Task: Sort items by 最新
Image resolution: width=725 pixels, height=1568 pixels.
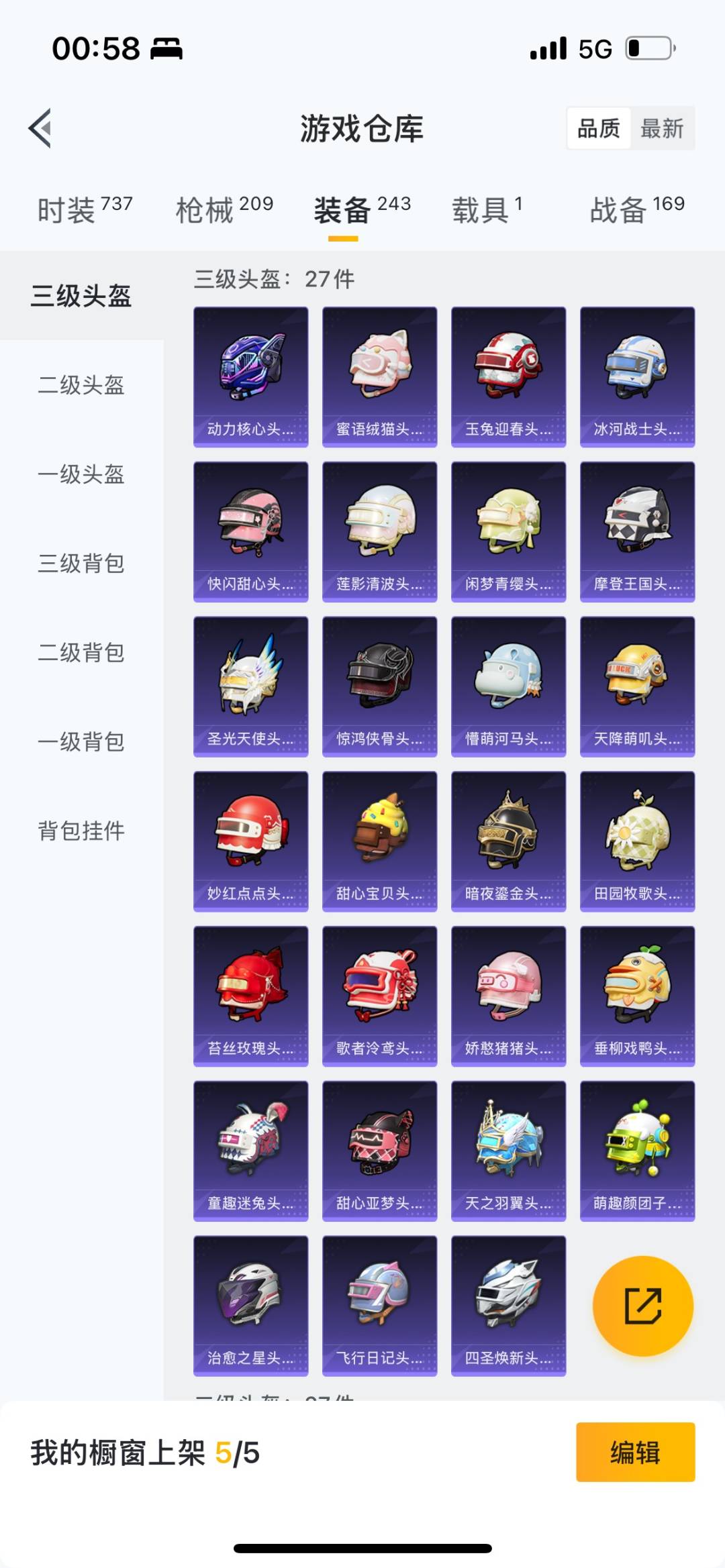Action: pos(661,128)
